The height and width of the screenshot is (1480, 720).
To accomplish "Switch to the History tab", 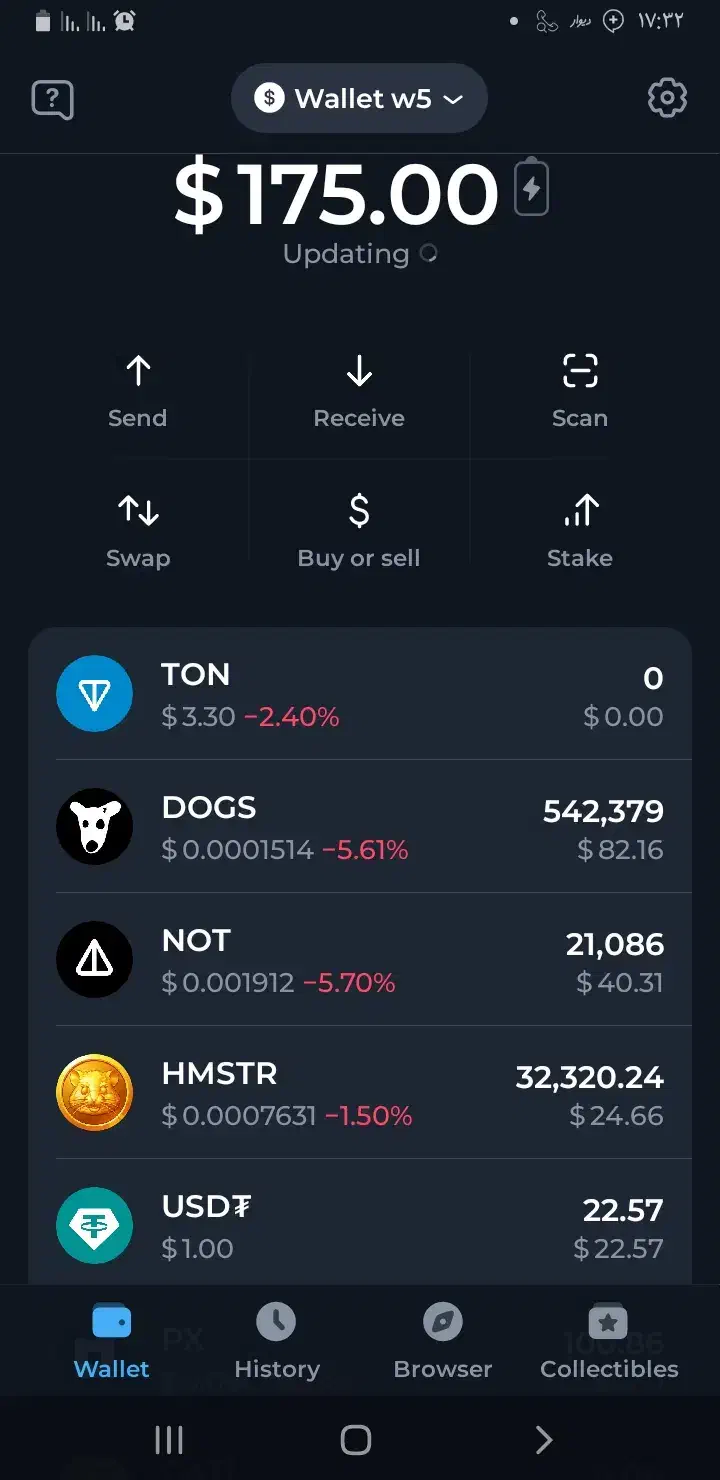I will pyautogui.click(x=277, y=1340).
